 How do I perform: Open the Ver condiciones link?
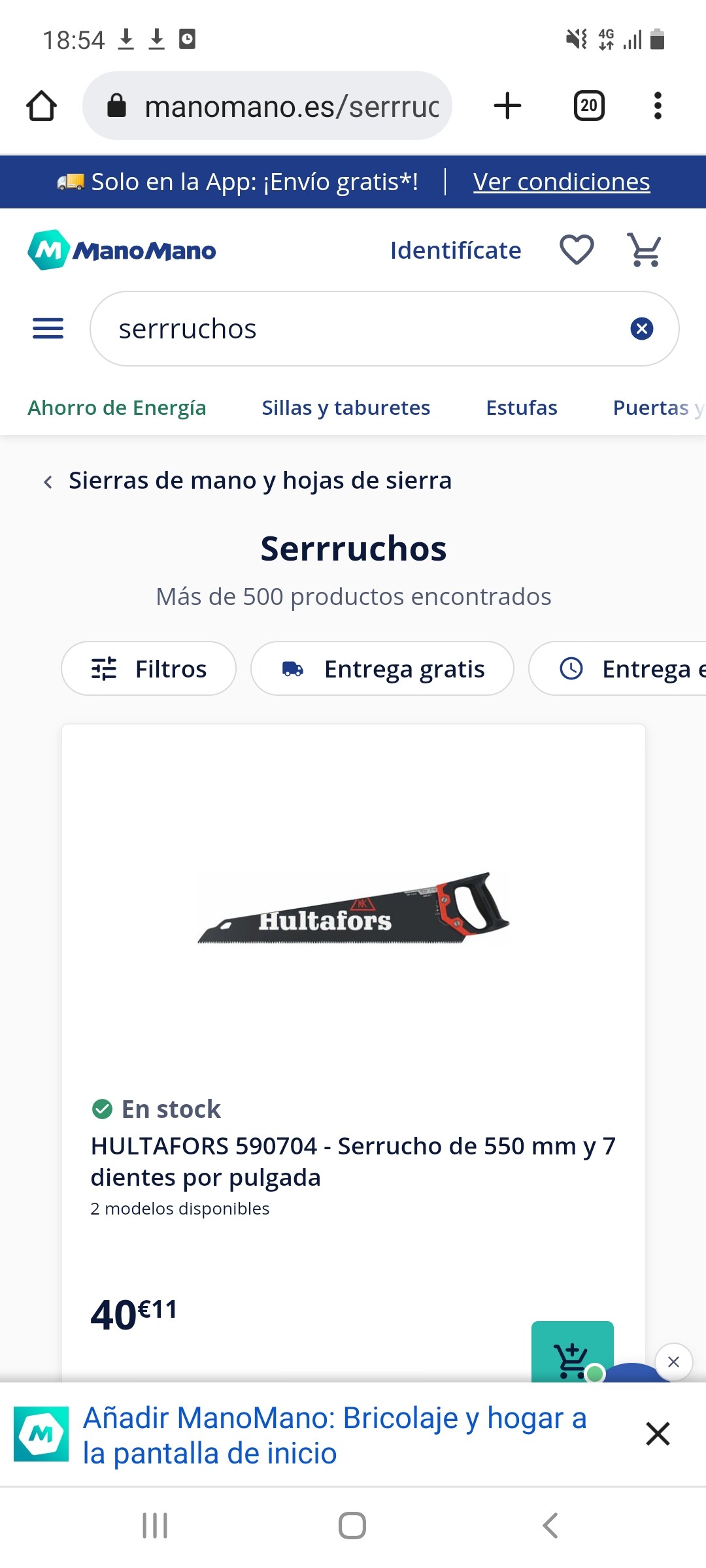click(562, 182)
